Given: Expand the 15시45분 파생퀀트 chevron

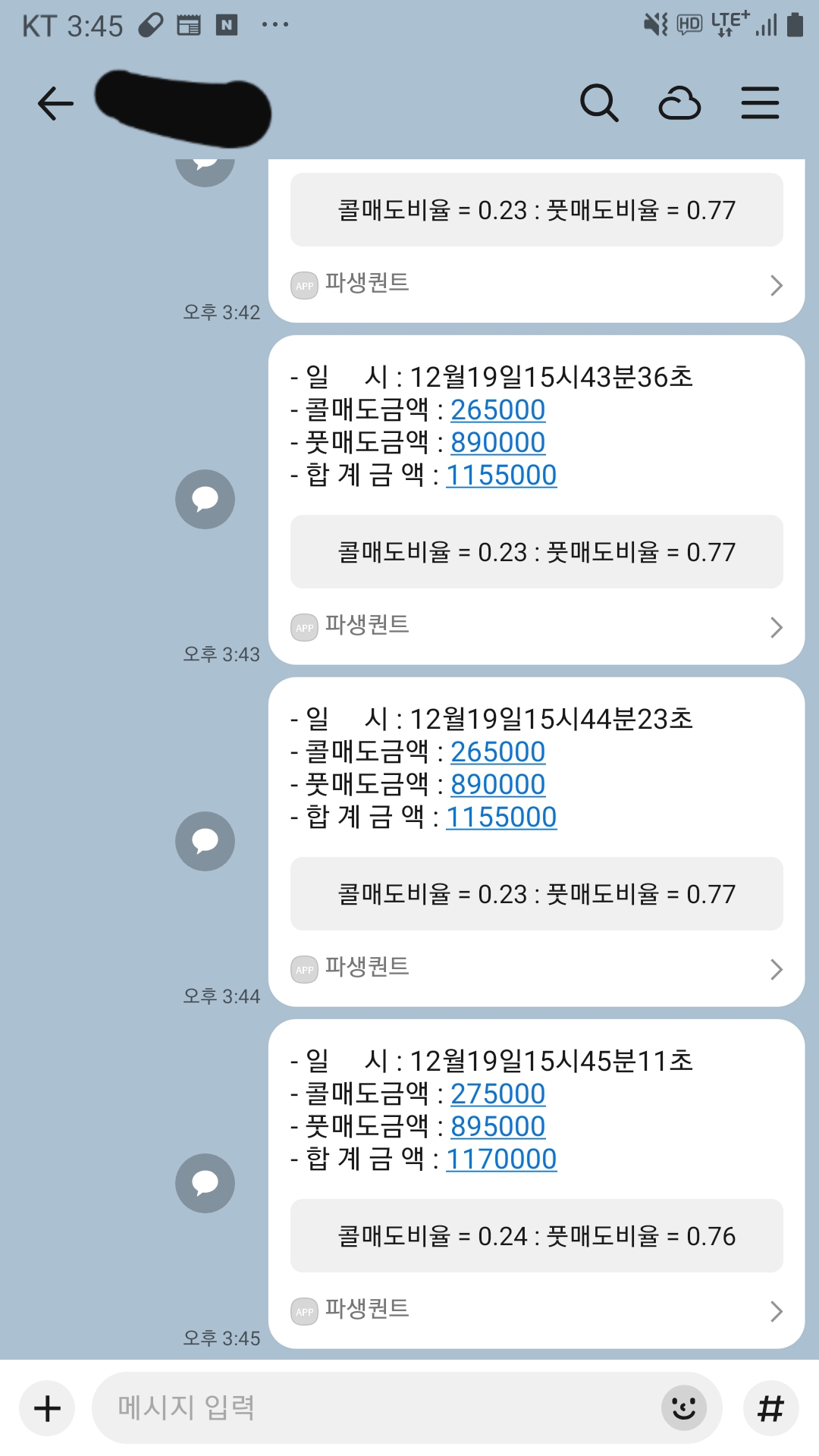Looking at the screenshot, I should click(x=776, y=1308).
